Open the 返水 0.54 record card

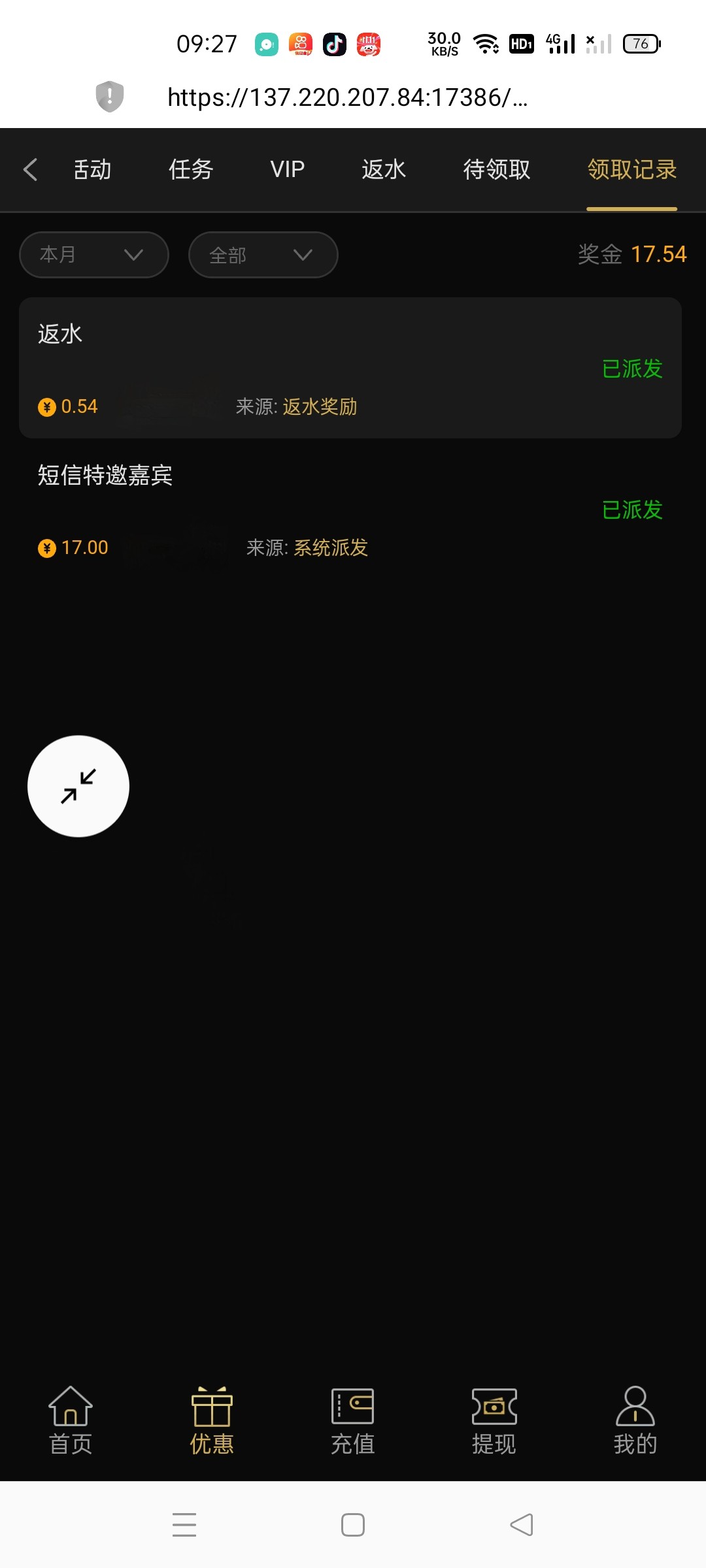pyautogui.click(x=350, y=368)
